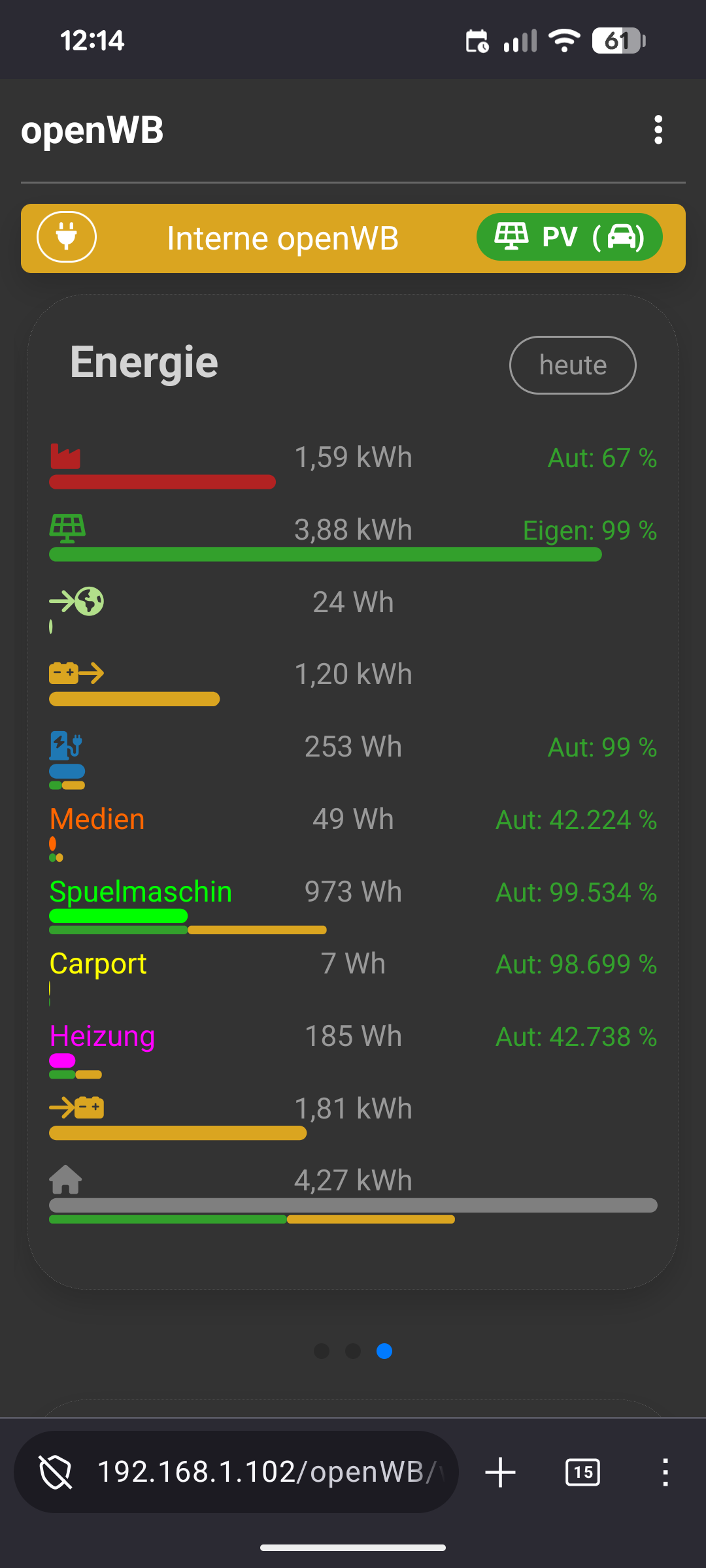Open the browser's three-dot menu
This screenshot has width=706, height=1568.
tap(665, 1473)
